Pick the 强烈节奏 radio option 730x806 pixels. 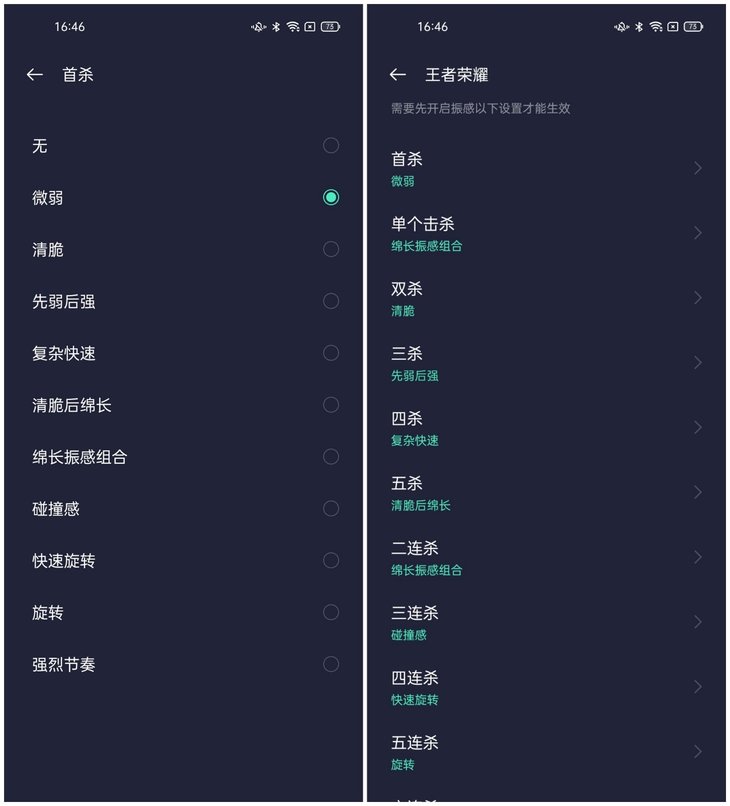(x=331, y=664)
